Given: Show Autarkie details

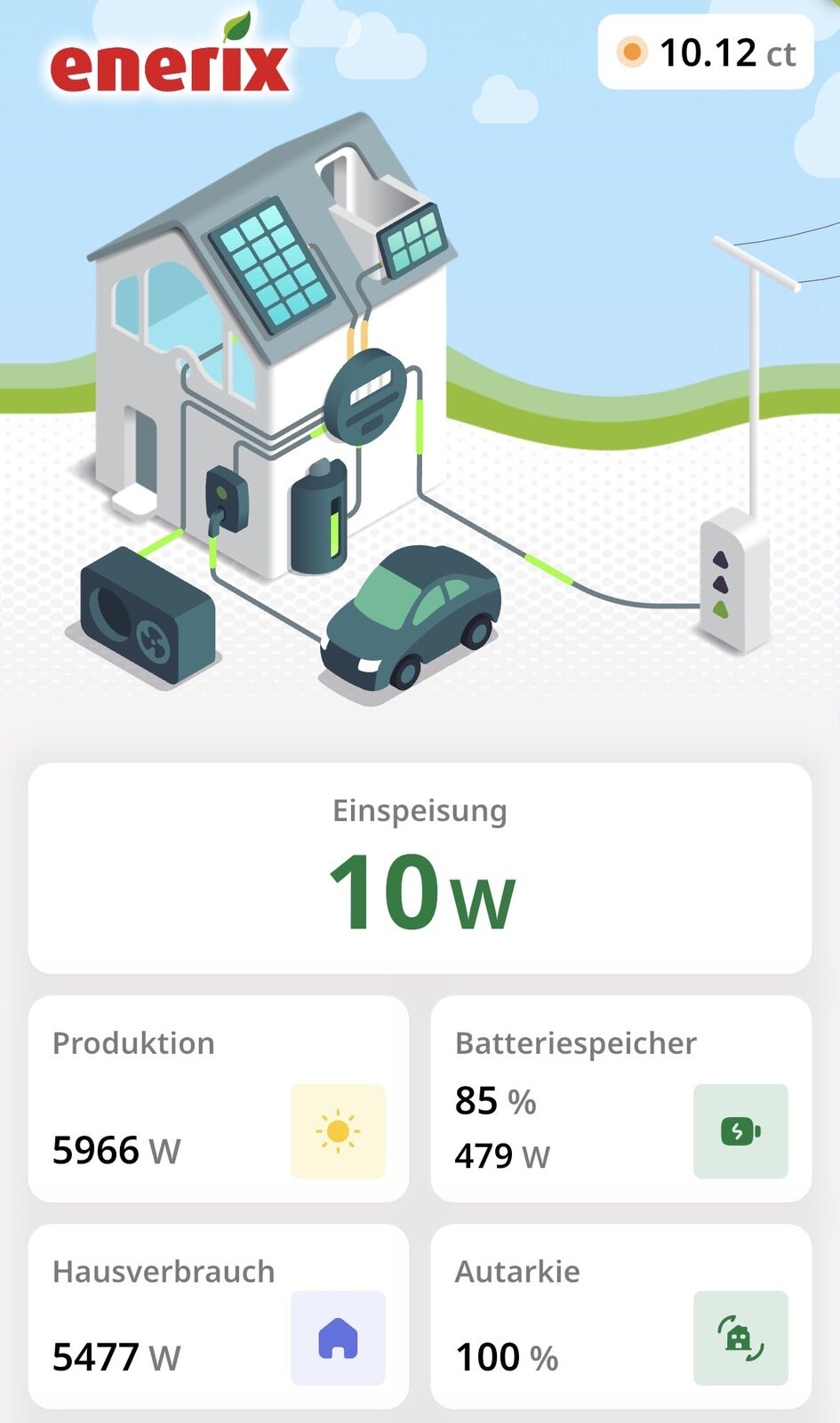Looking at the screenshot, I should 620,1316.
